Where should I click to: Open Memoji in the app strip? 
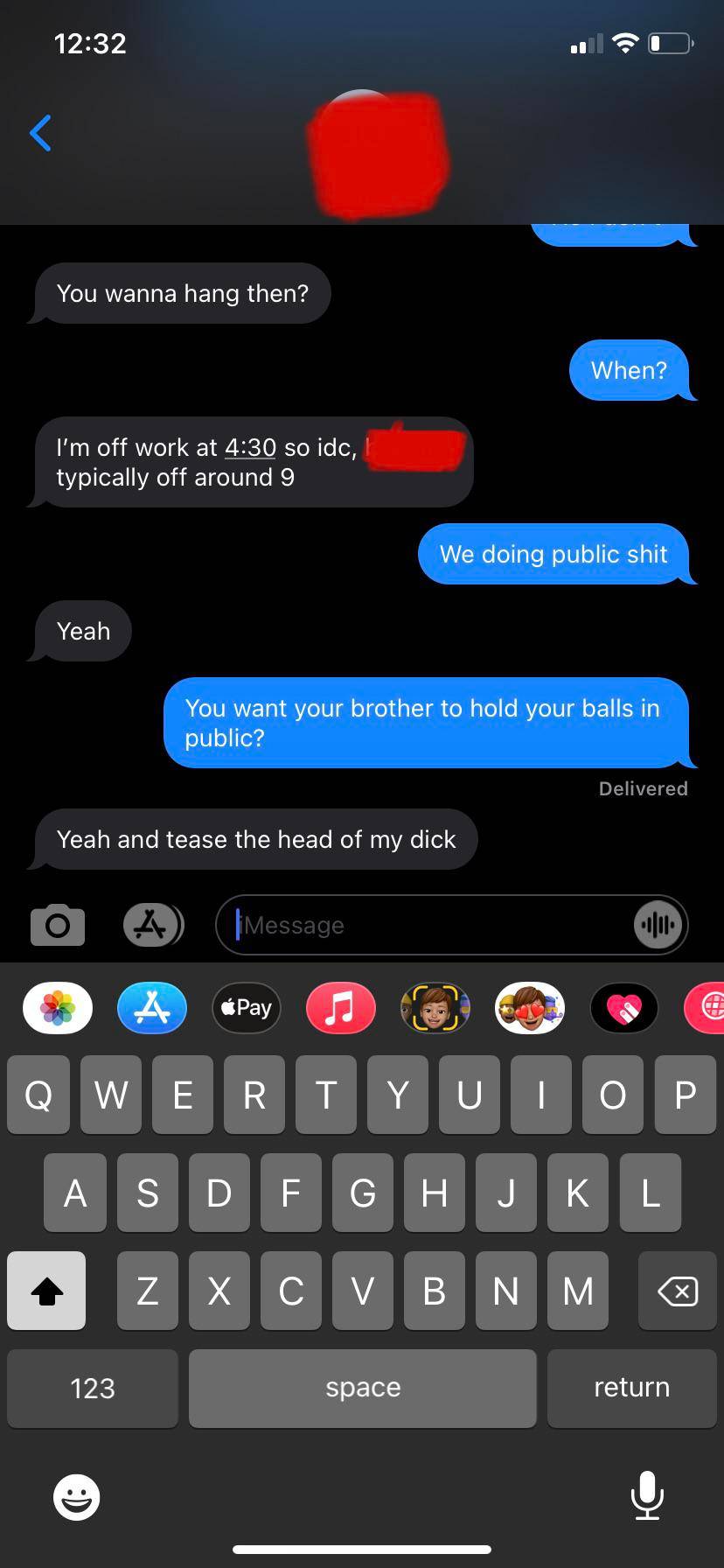[435, 1008]
